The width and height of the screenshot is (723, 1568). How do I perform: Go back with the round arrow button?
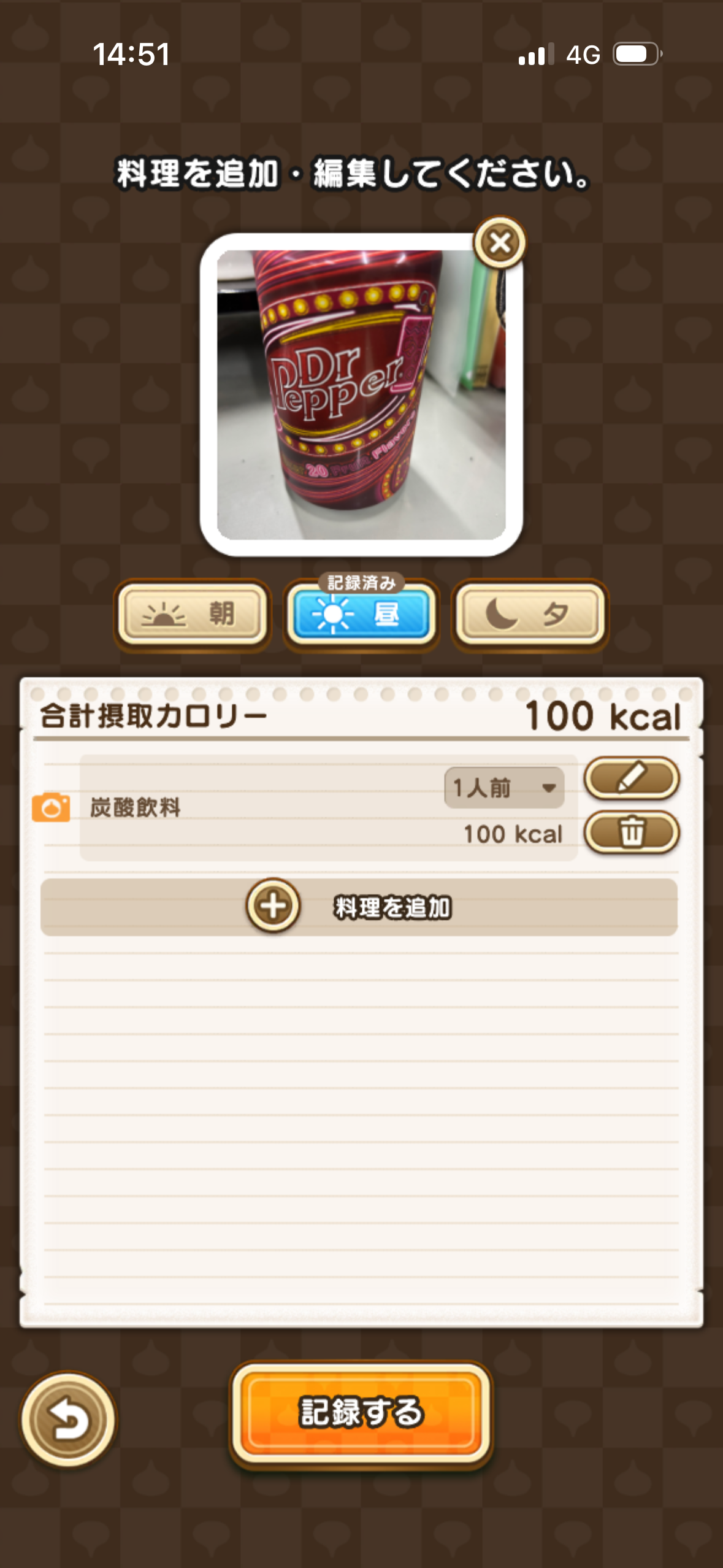[68, 1420]
